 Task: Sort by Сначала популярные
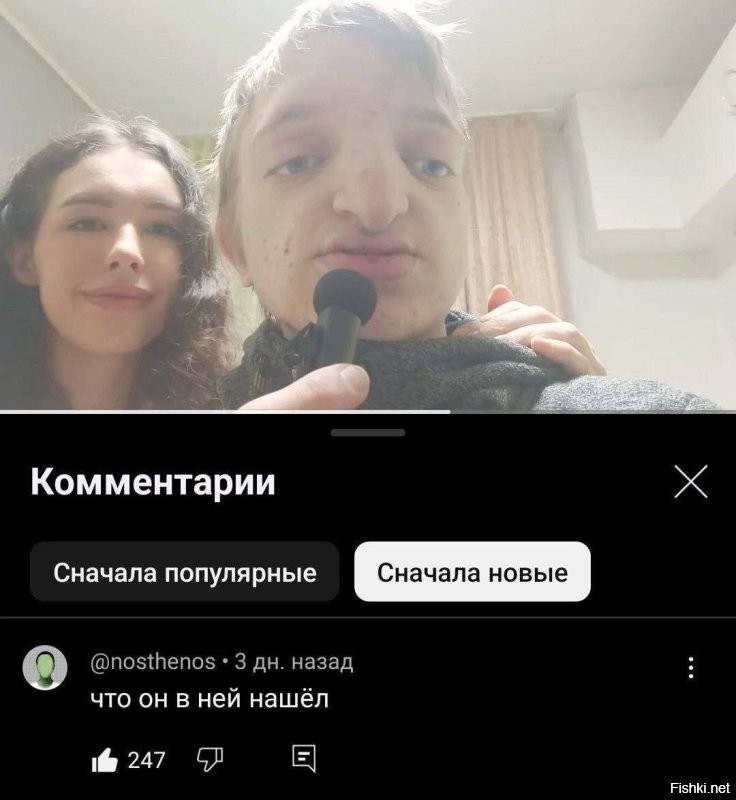tap(184, 572)
